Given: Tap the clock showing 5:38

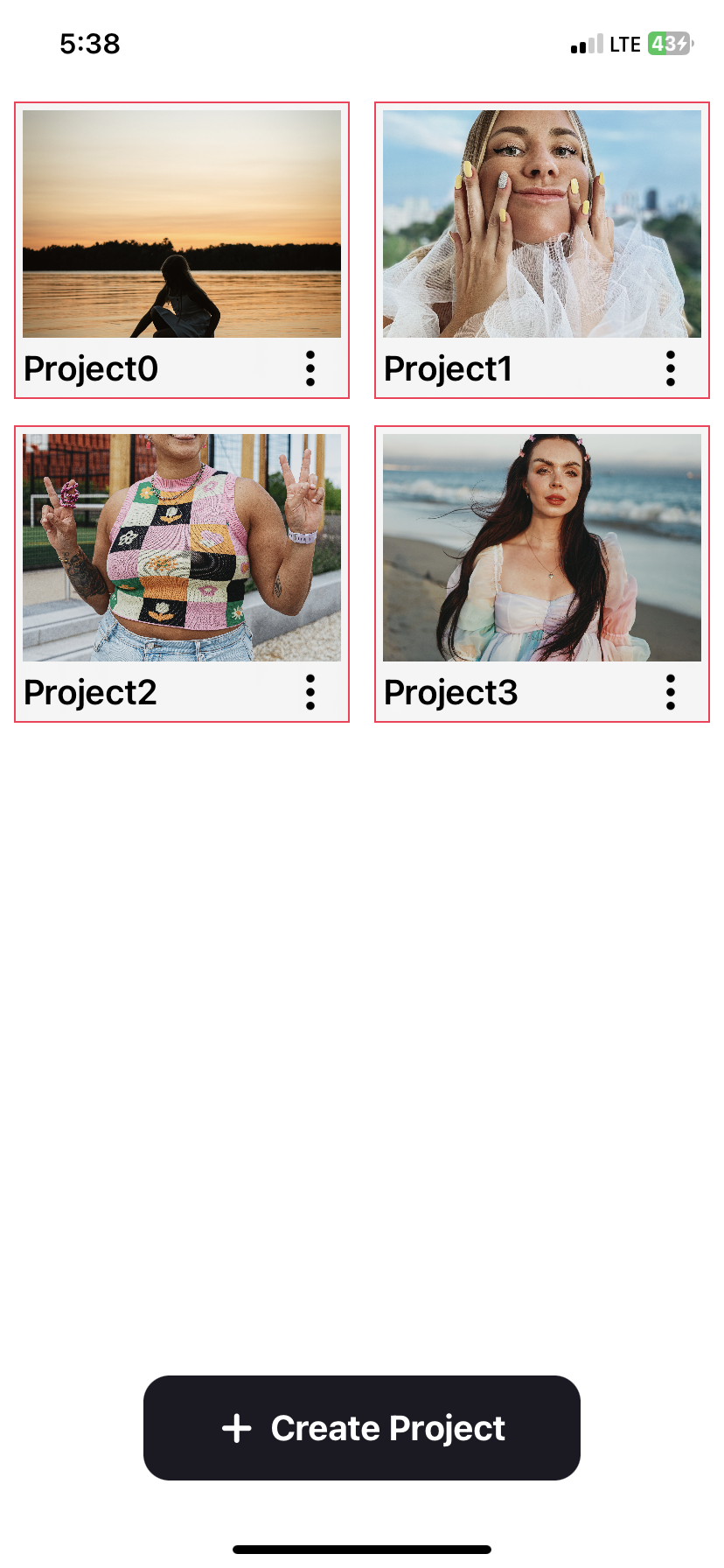Looking at the screenshot, I should pyautogui.click(x=91, y=43).
